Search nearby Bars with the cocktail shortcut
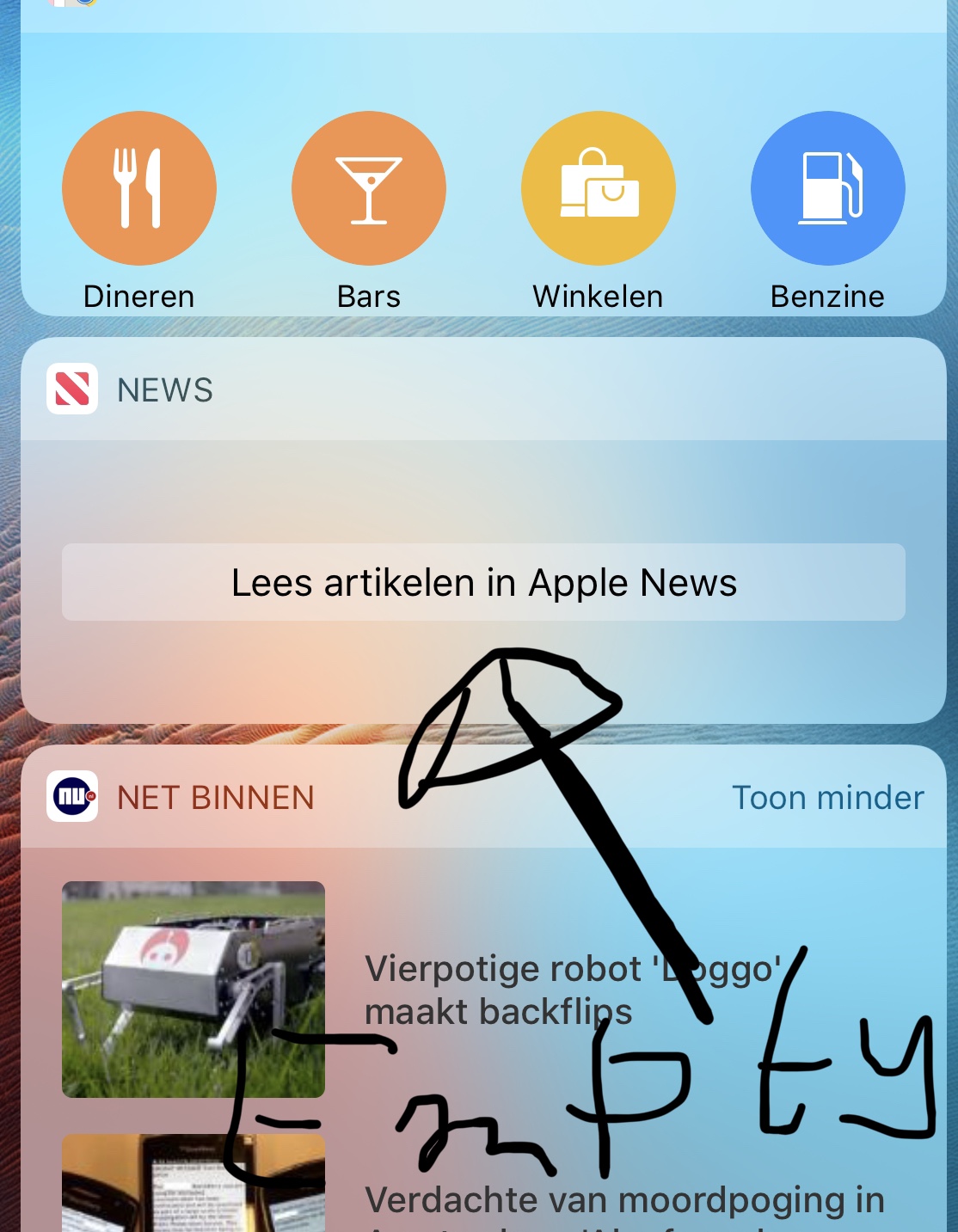Image resolution: width=958 pixels, height=1232 pixels. (368, 188)
